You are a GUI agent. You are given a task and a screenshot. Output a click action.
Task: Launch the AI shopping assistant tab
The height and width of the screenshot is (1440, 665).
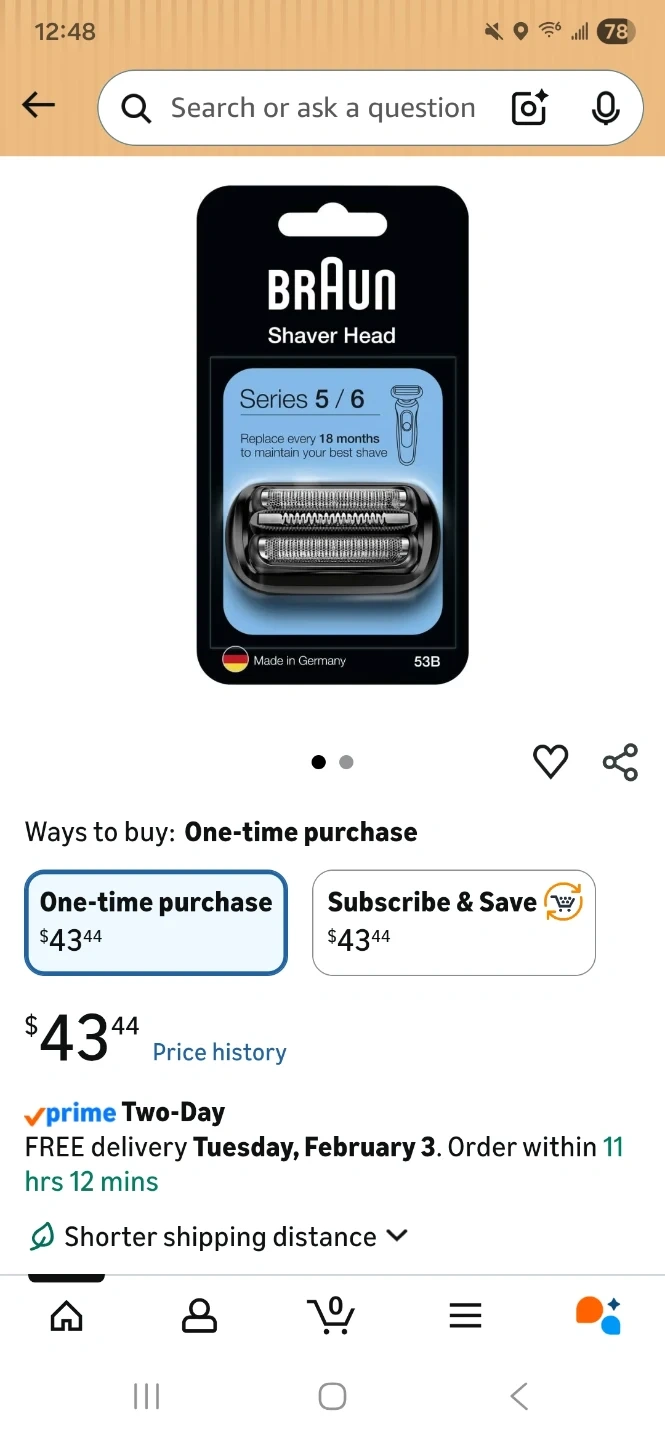coord(598,1315)
